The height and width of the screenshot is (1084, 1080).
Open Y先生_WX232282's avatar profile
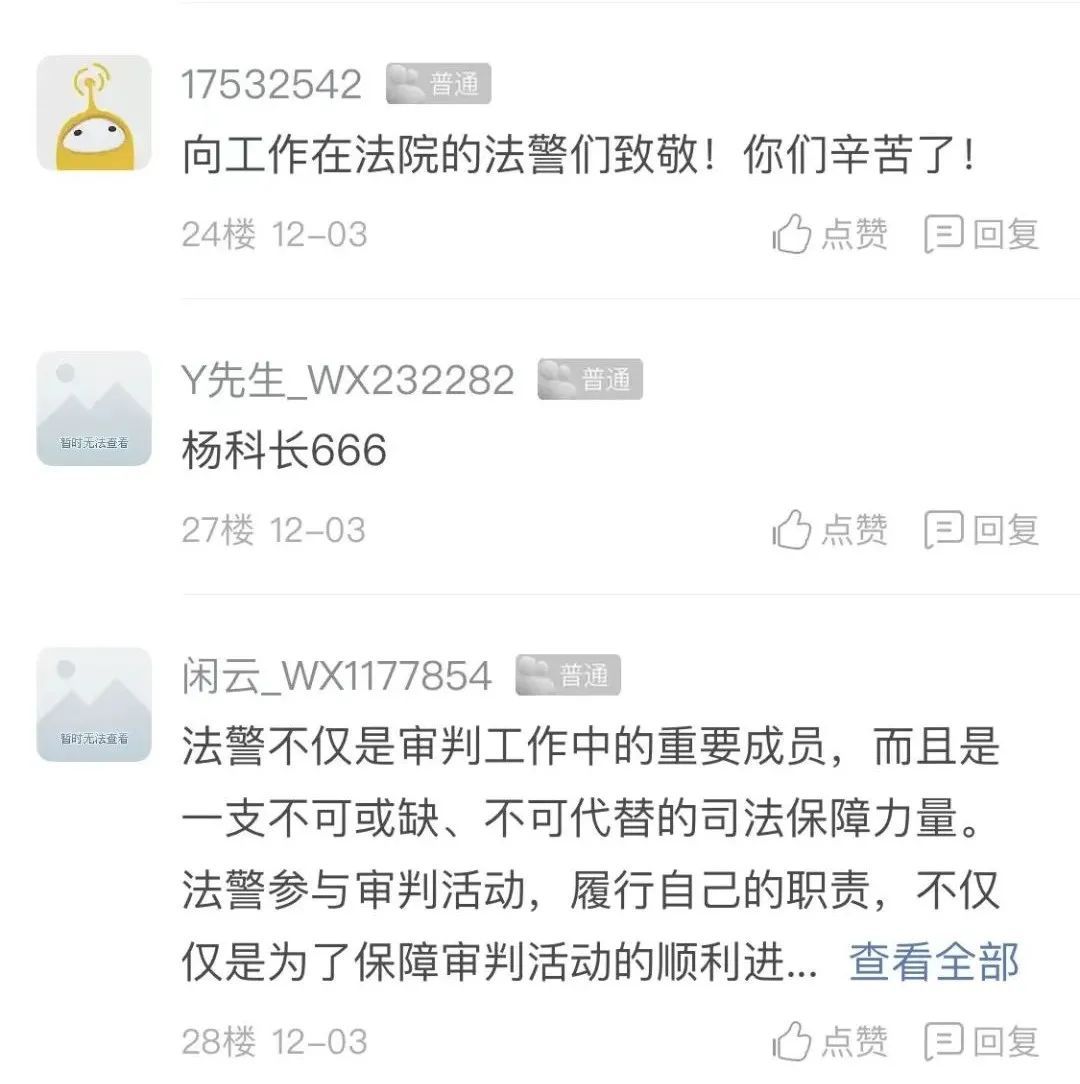(94, 409)
